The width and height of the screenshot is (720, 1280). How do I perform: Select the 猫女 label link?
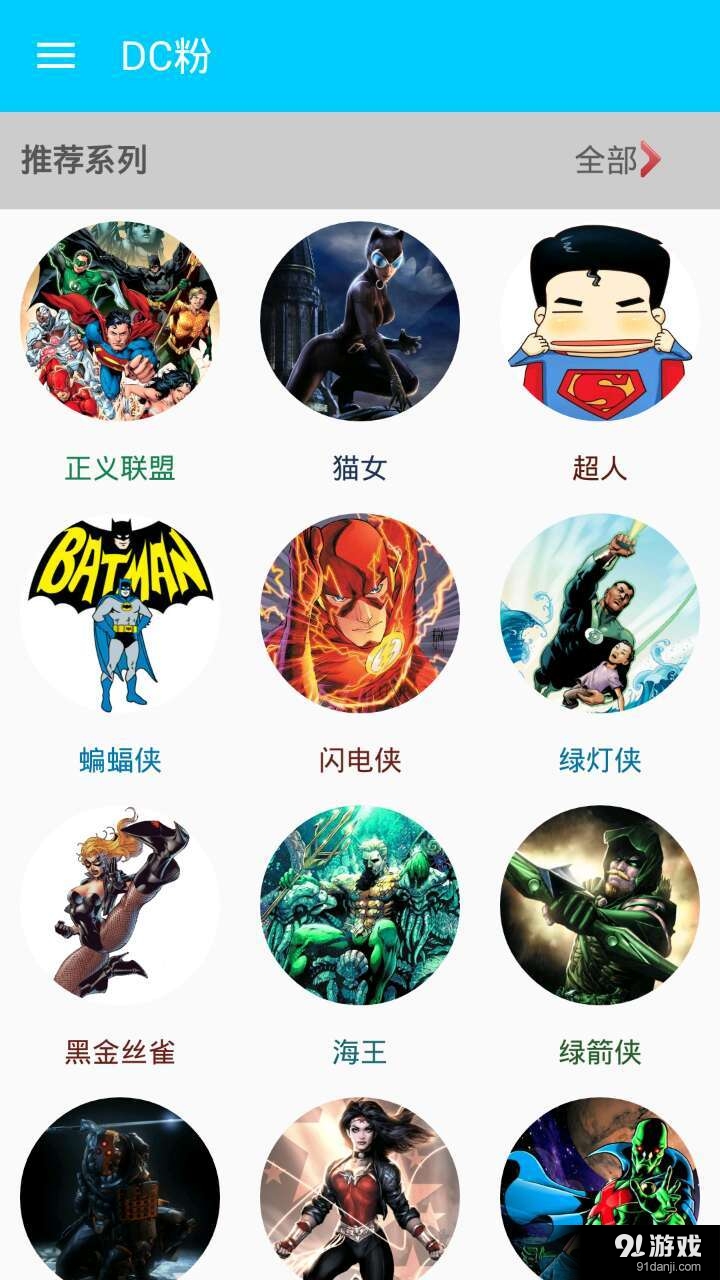click(360, 468)
